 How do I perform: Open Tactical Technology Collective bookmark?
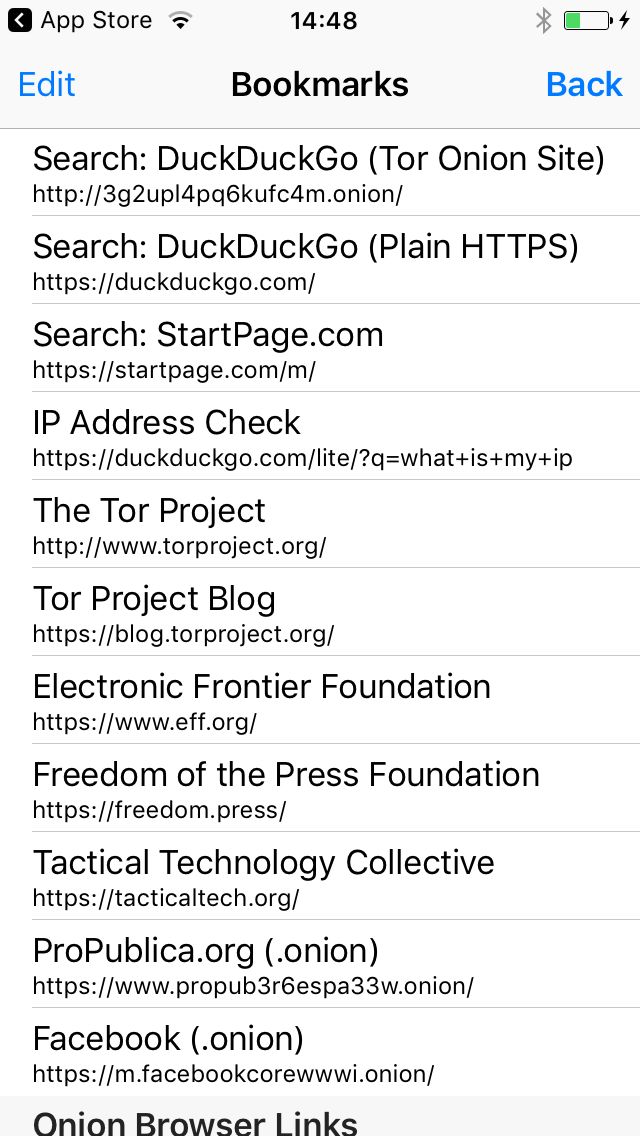tap(320, 876)
